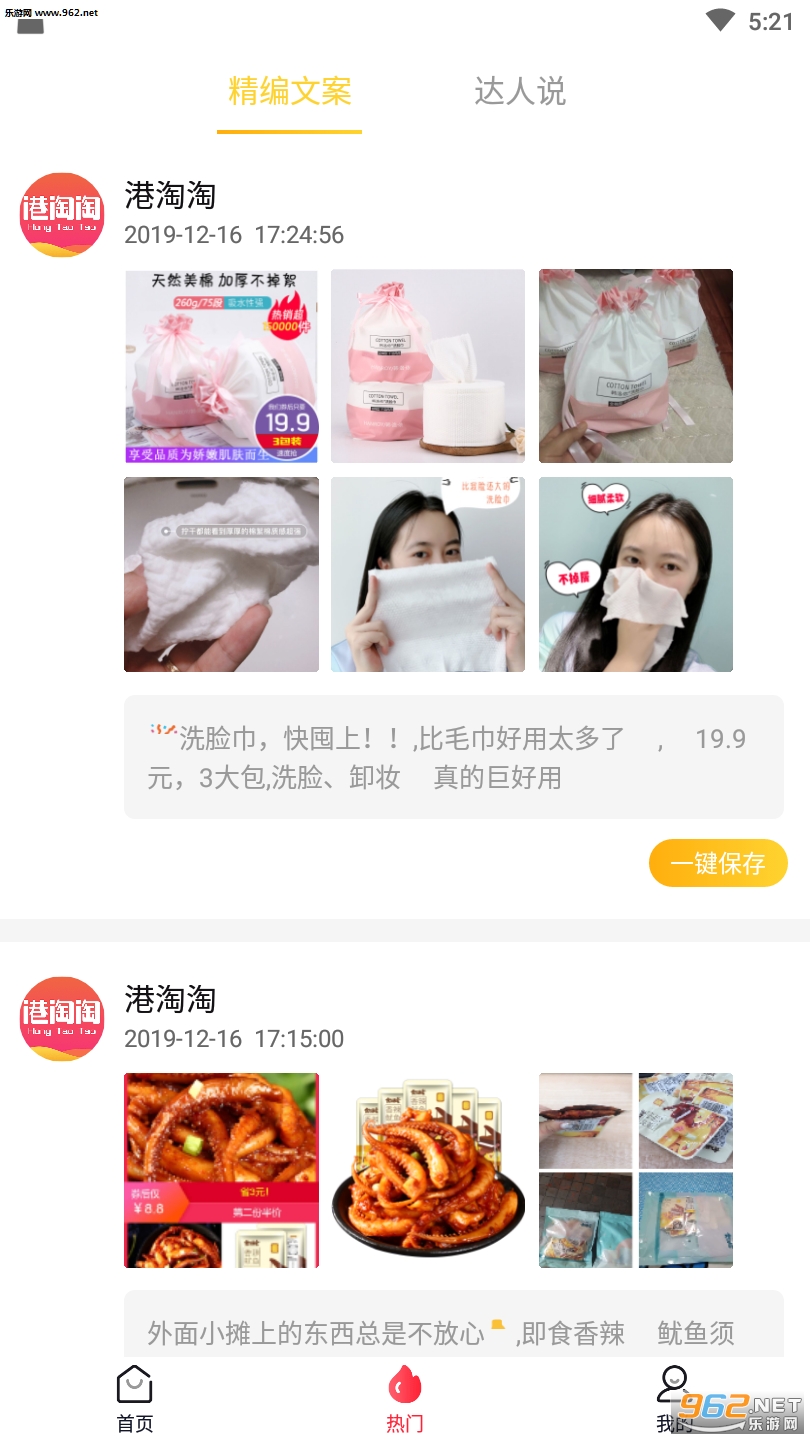Go to the 首页 tab
This screenshot has width=810, height=1440.
coord(135,1400)
